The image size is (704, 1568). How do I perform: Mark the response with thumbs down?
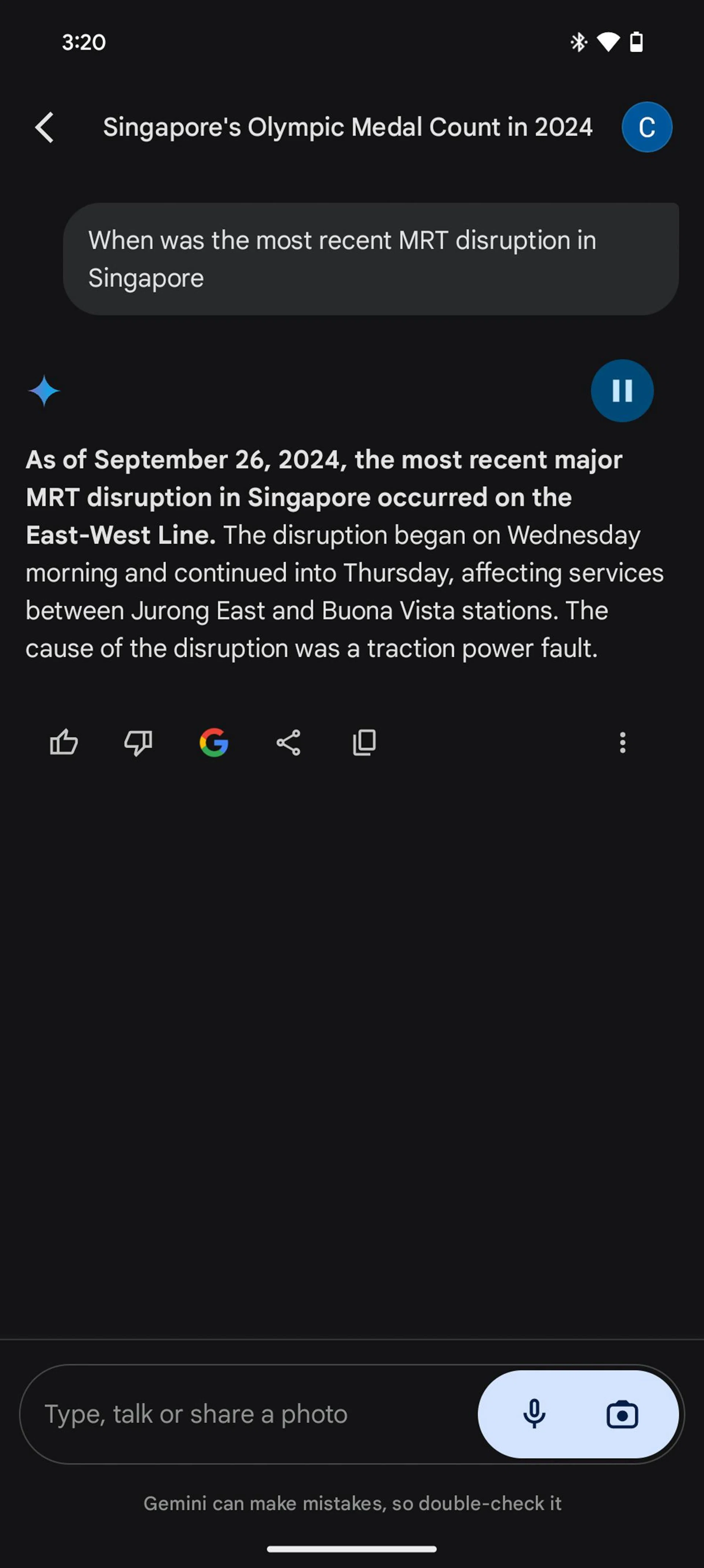pyautogui.click(x=138, y=742)
